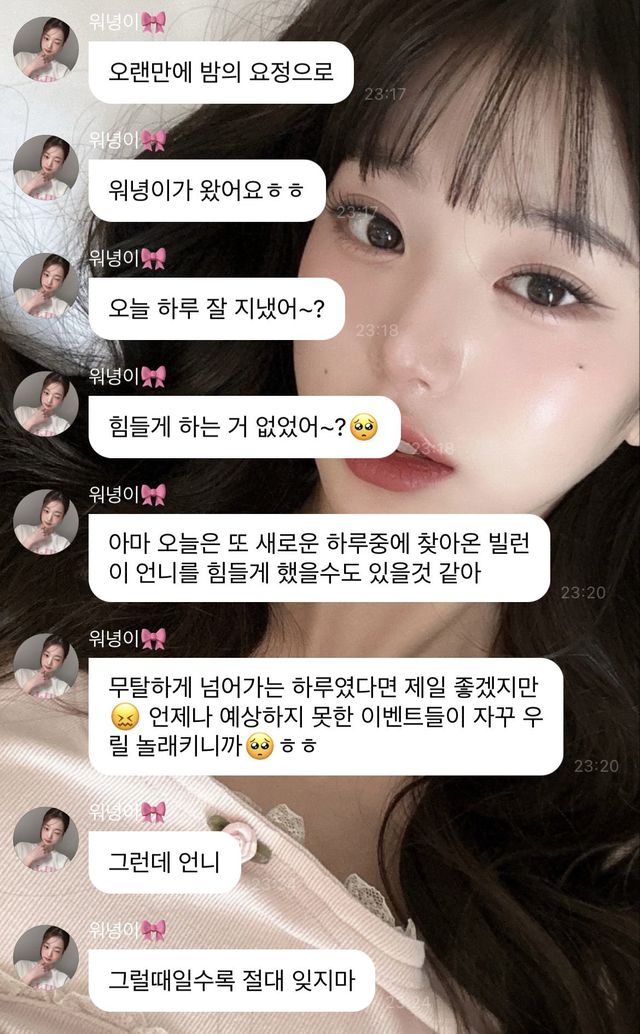The image size is (640, 1034).
Task: Tap the avatar beside "그런데 언니" message
Action: click(x=46, y=839)
